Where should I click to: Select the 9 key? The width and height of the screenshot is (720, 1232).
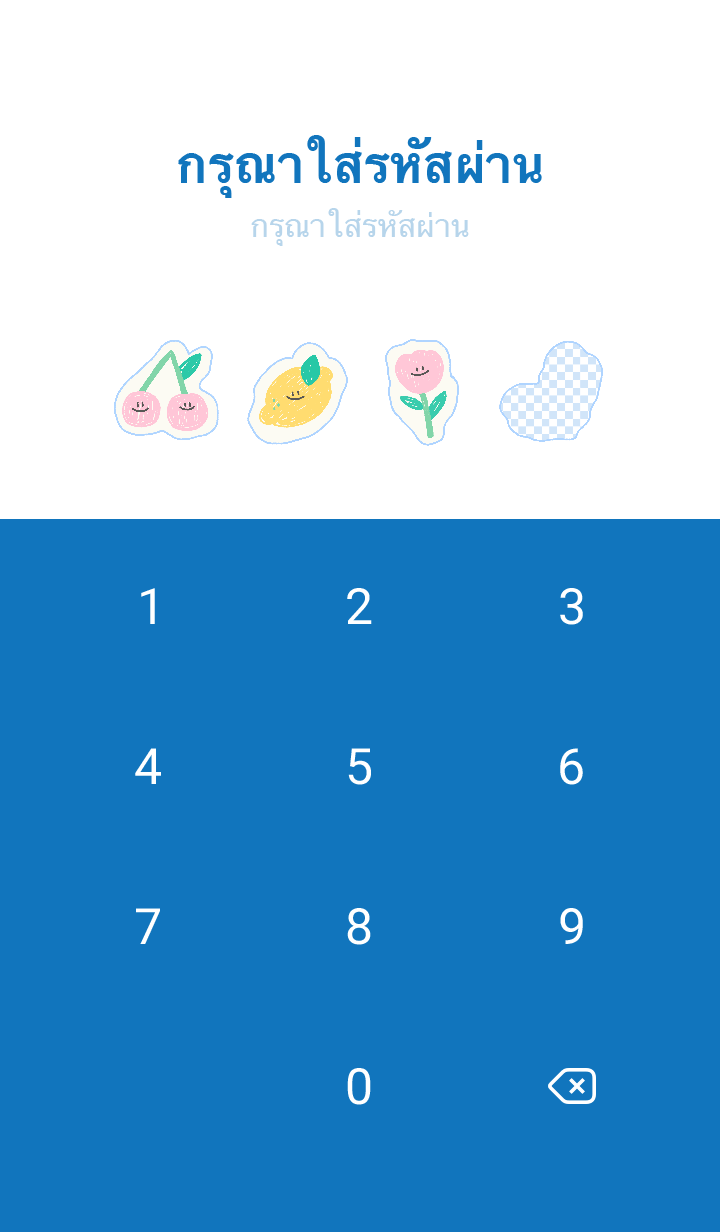coord(571,927)
